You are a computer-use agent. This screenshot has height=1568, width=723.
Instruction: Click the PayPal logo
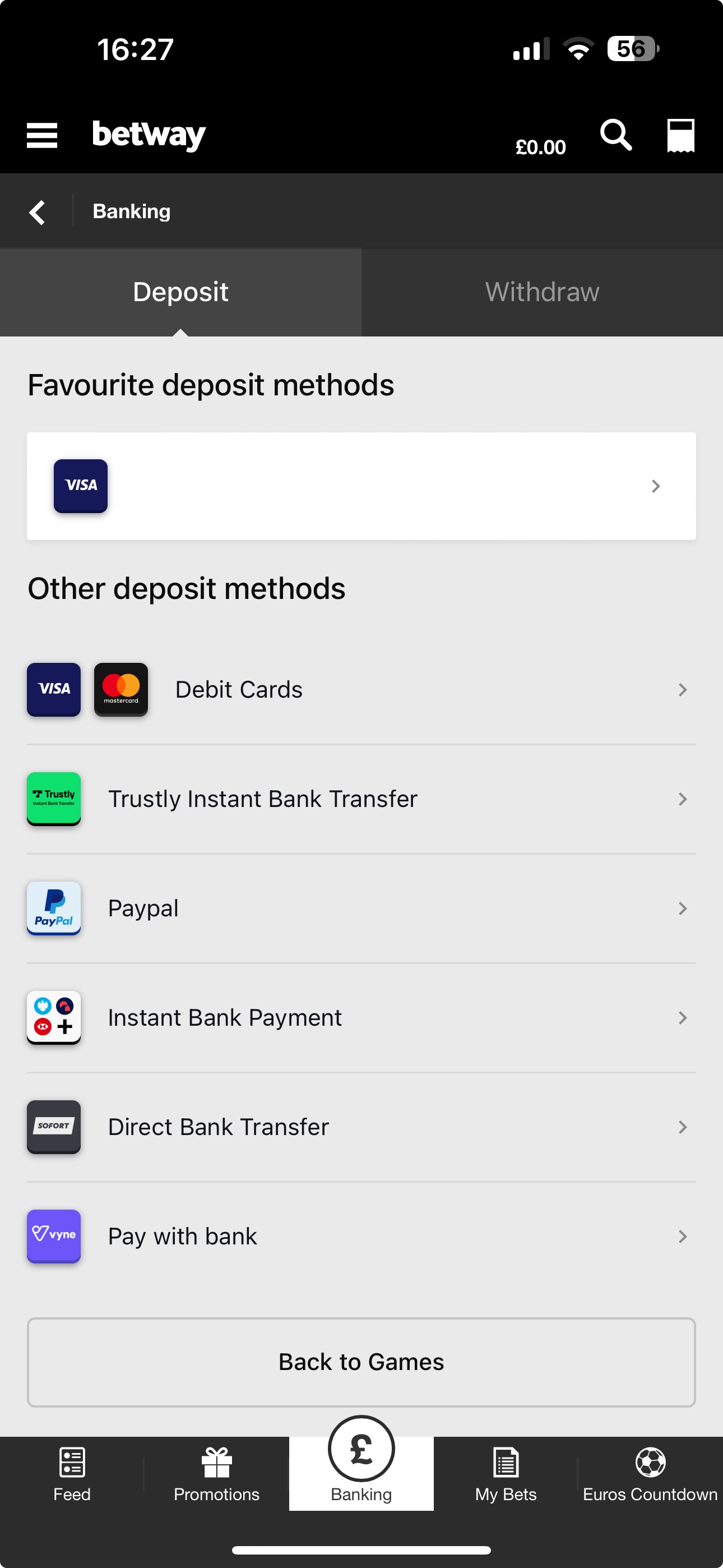(54, 908)
